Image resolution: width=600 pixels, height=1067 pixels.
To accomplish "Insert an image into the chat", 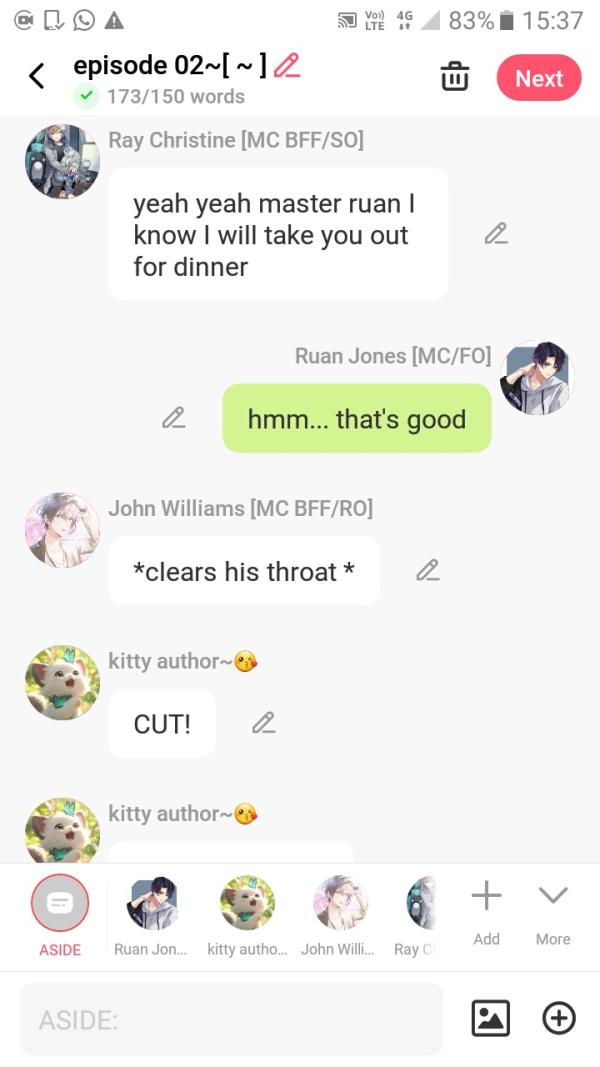I will [x=490, y=1019].
